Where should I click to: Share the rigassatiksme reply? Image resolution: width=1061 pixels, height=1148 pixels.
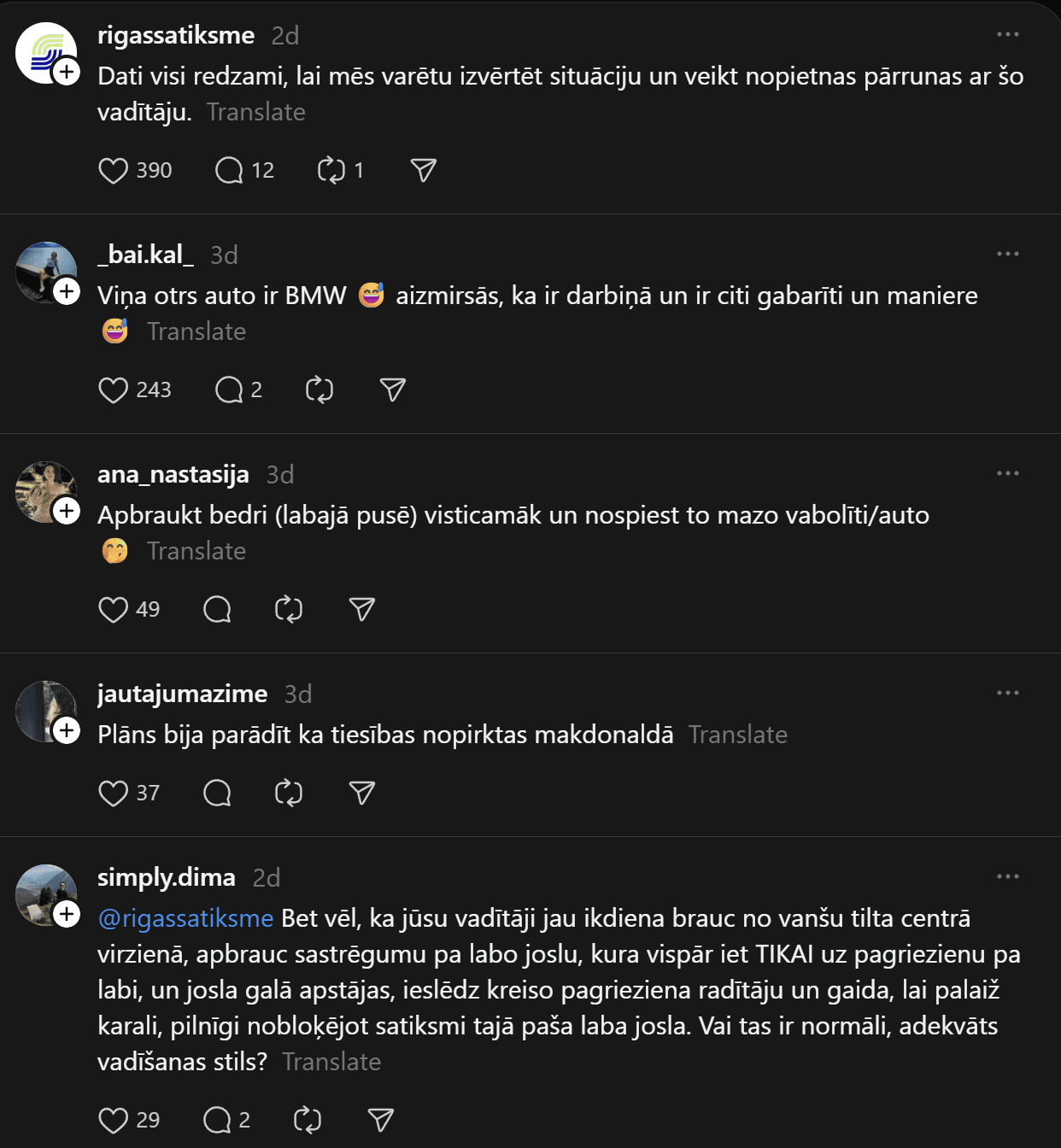(x=424, y=171)
